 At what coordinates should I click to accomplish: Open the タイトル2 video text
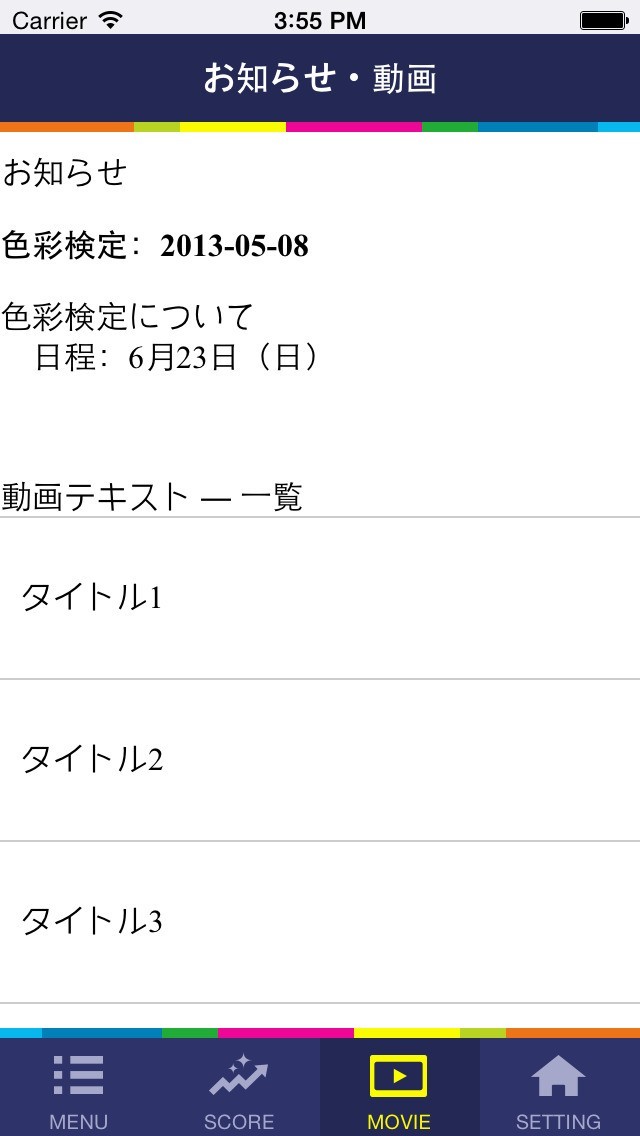coord(320,760)
